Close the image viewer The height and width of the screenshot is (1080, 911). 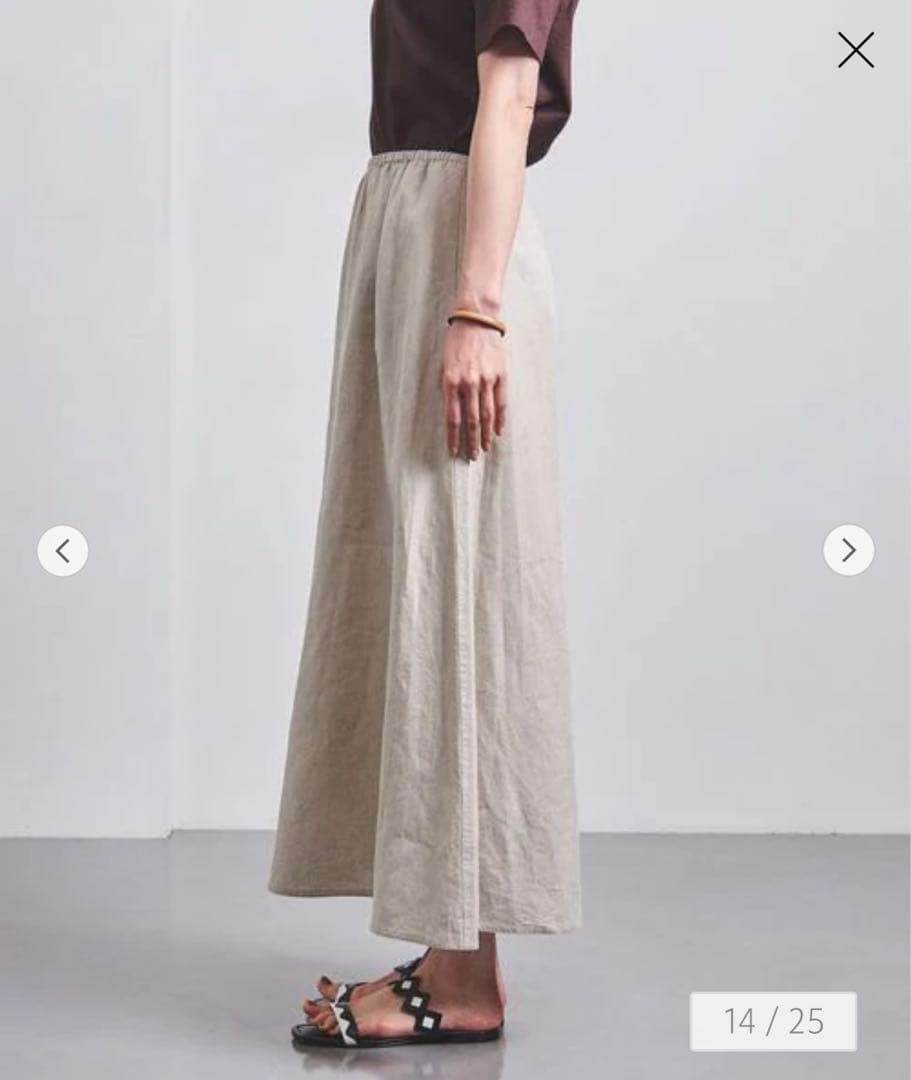click(855, 50)
